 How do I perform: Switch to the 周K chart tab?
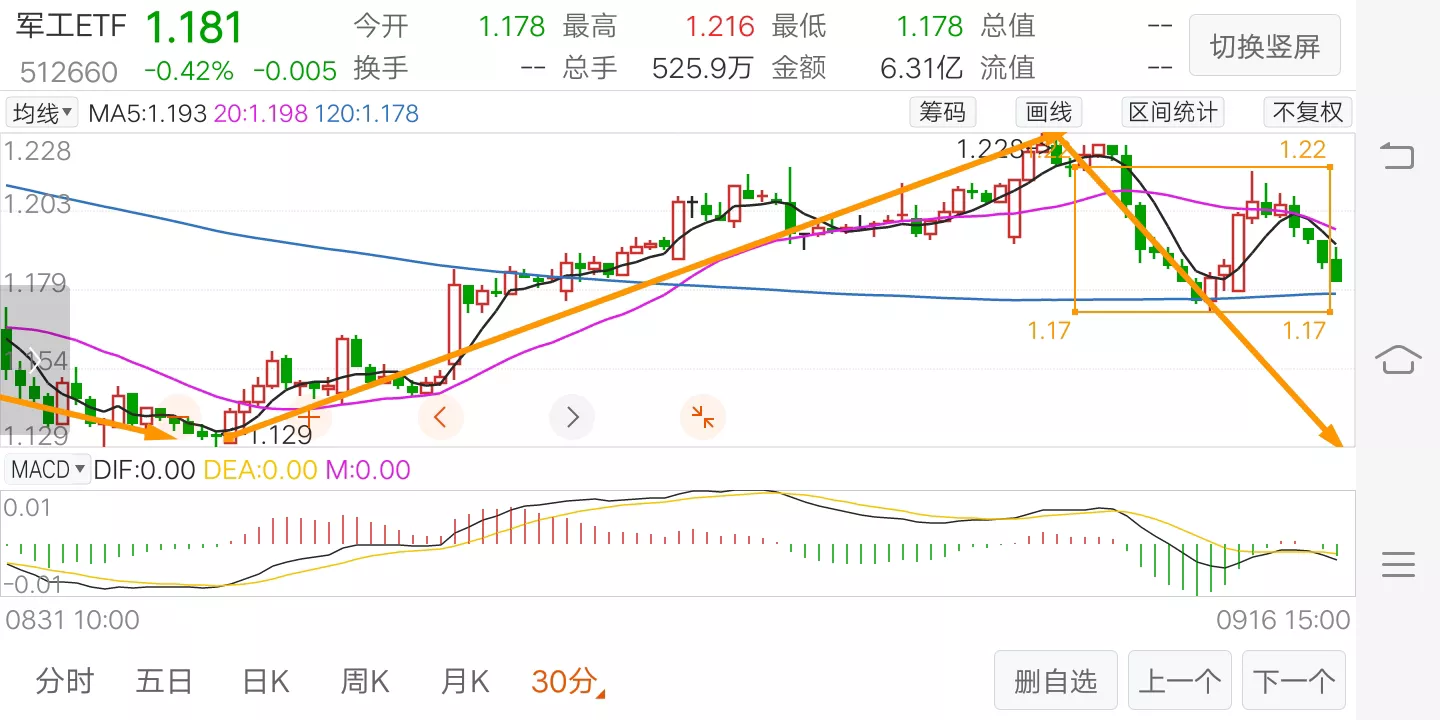(364, 682)
